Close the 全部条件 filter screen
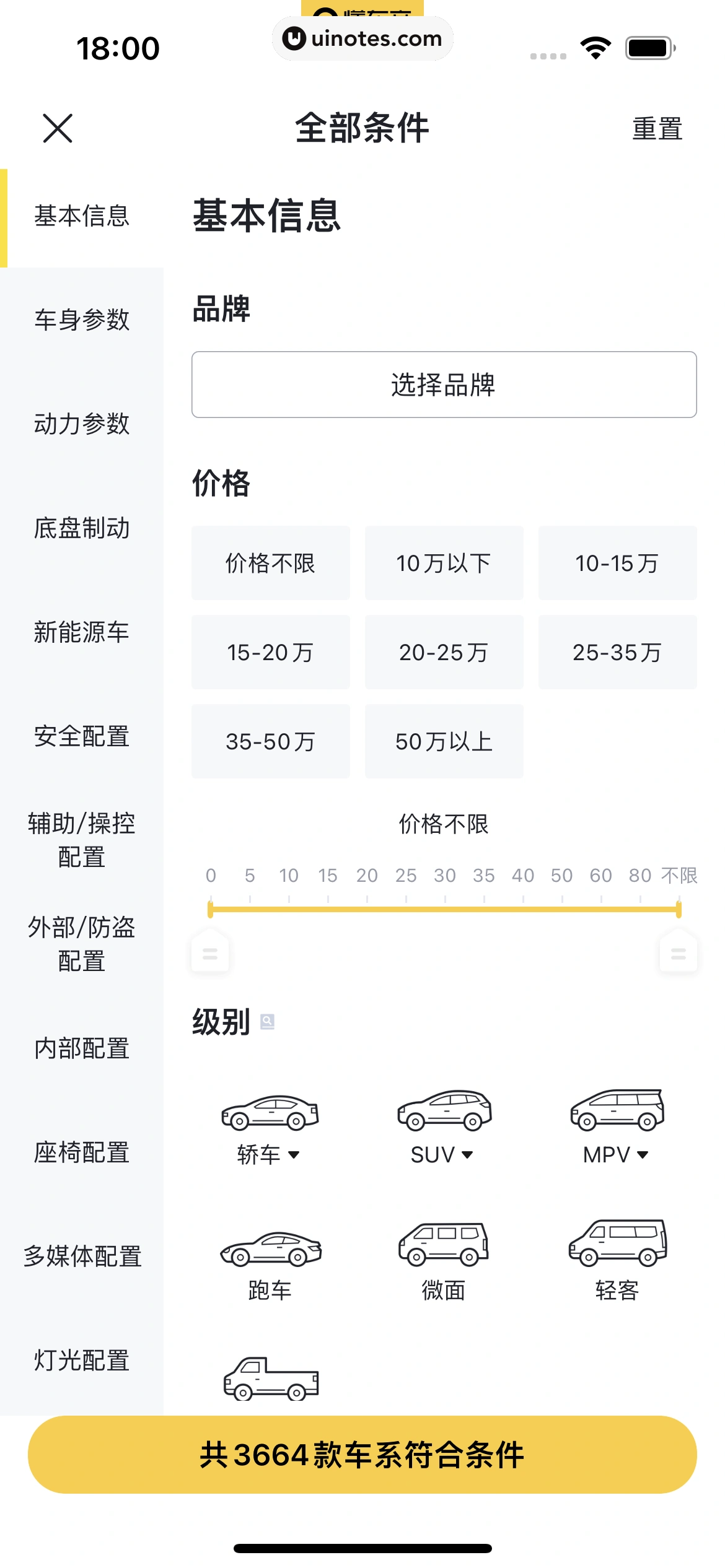This screenshot has width=725, height=1568. [58, 128]
